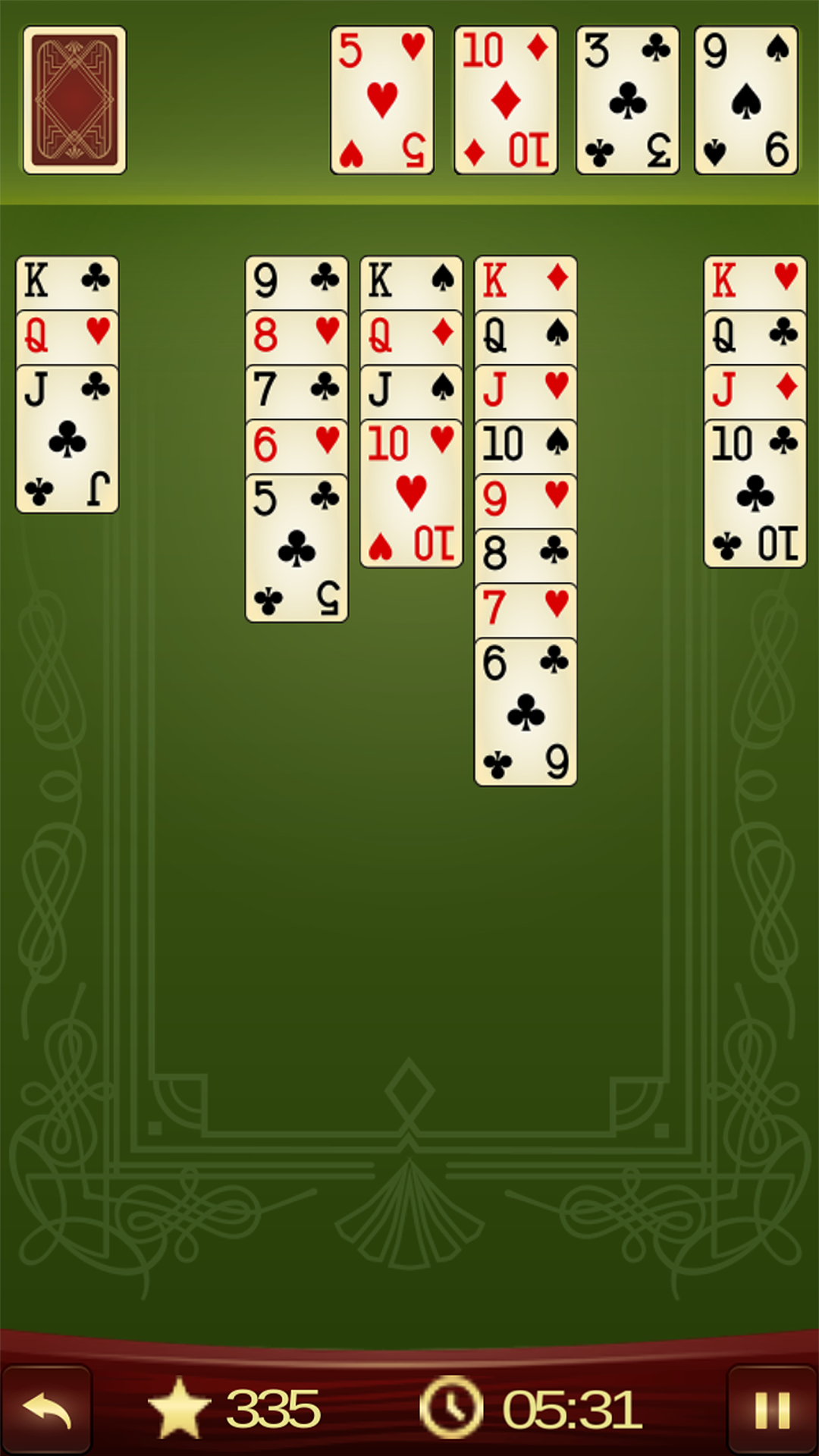Tap the 5 of clubs card
The width and height of the screenshot is (819, 1456).
297,549
